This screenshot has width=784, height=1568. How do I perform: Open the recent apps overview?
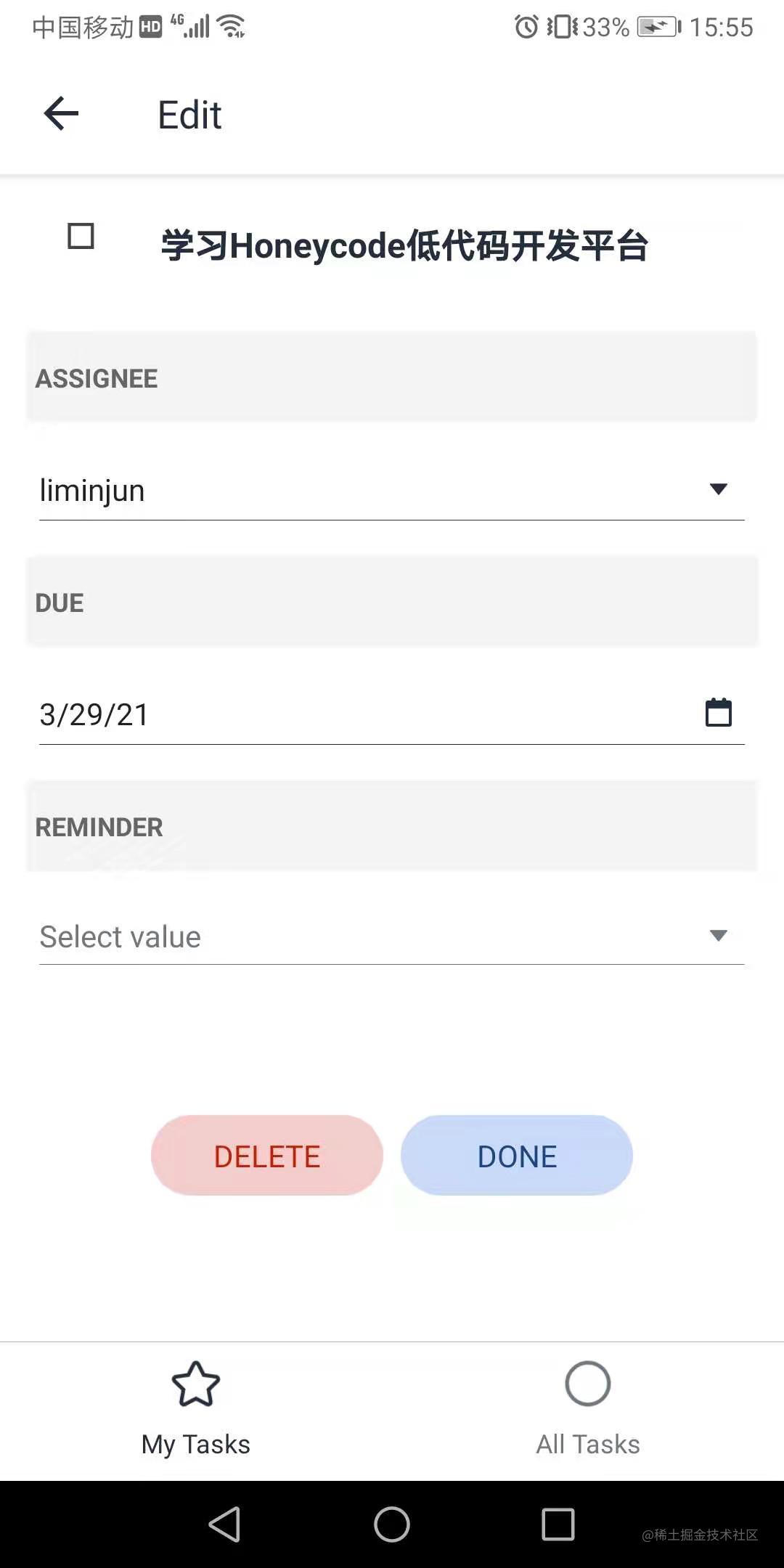click(558, 1524)
